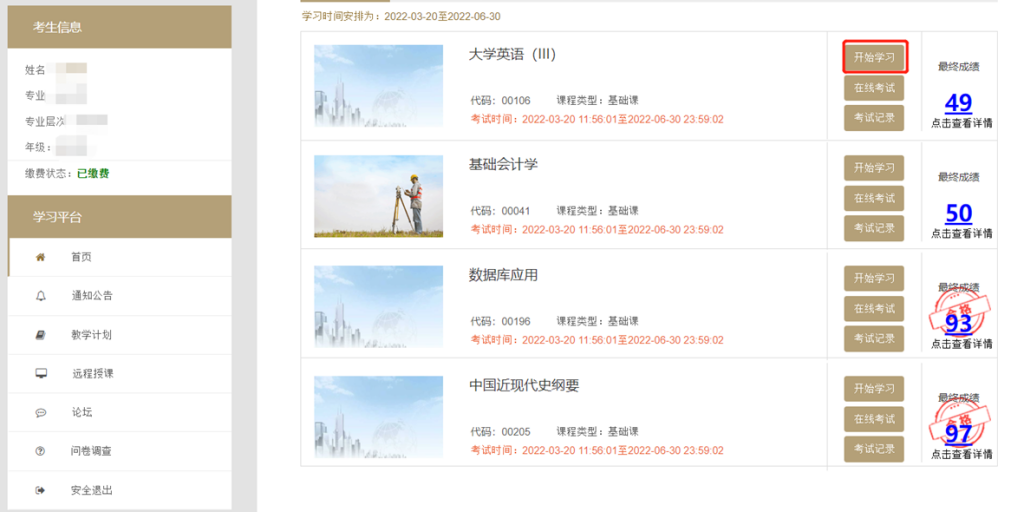Viewport: 1024px width, 512px height.
Task: Start learning 数据库应用 course
Action: point(874,277)
